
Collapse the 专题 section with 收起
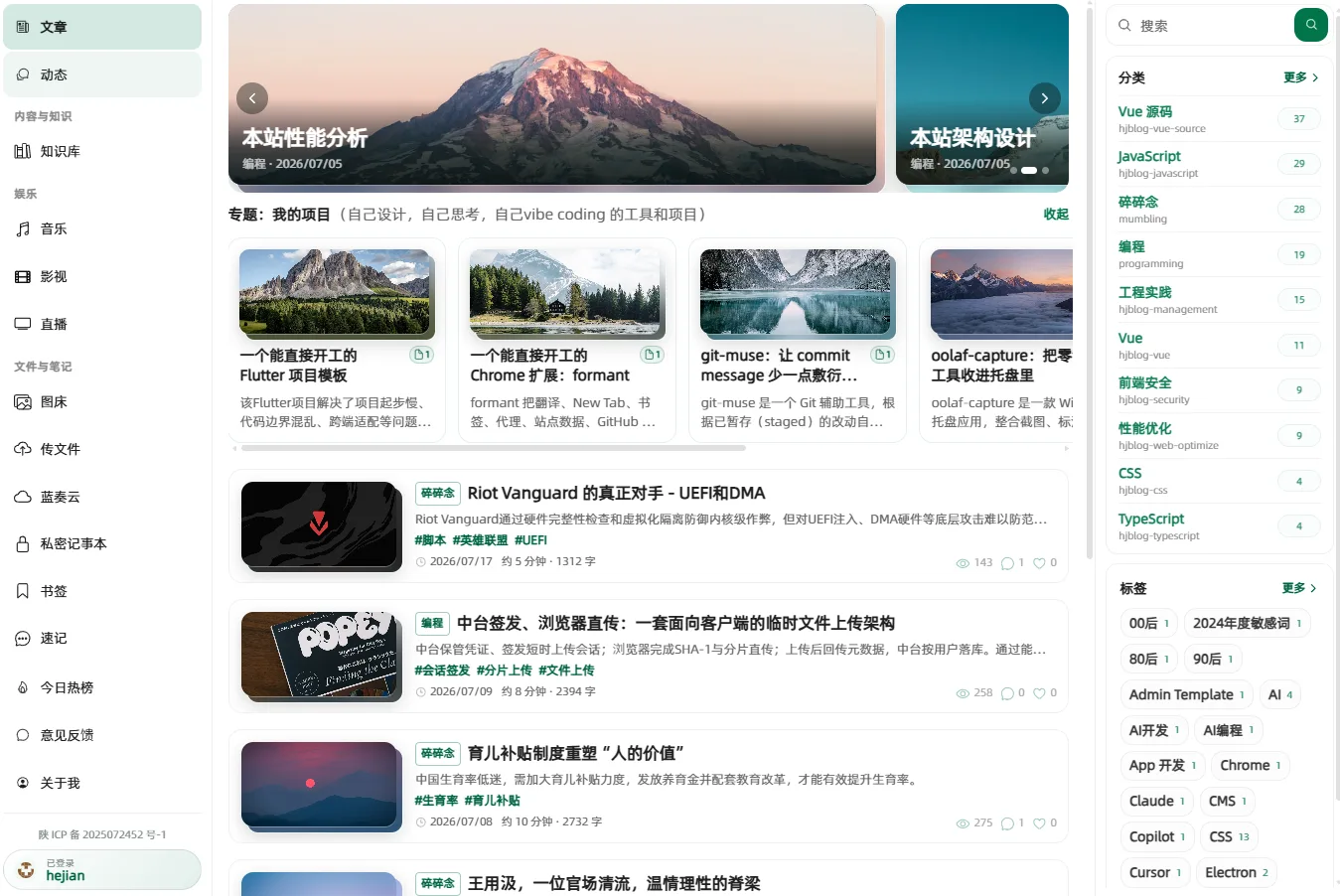pyautogui.click(x=1056, y=215)
